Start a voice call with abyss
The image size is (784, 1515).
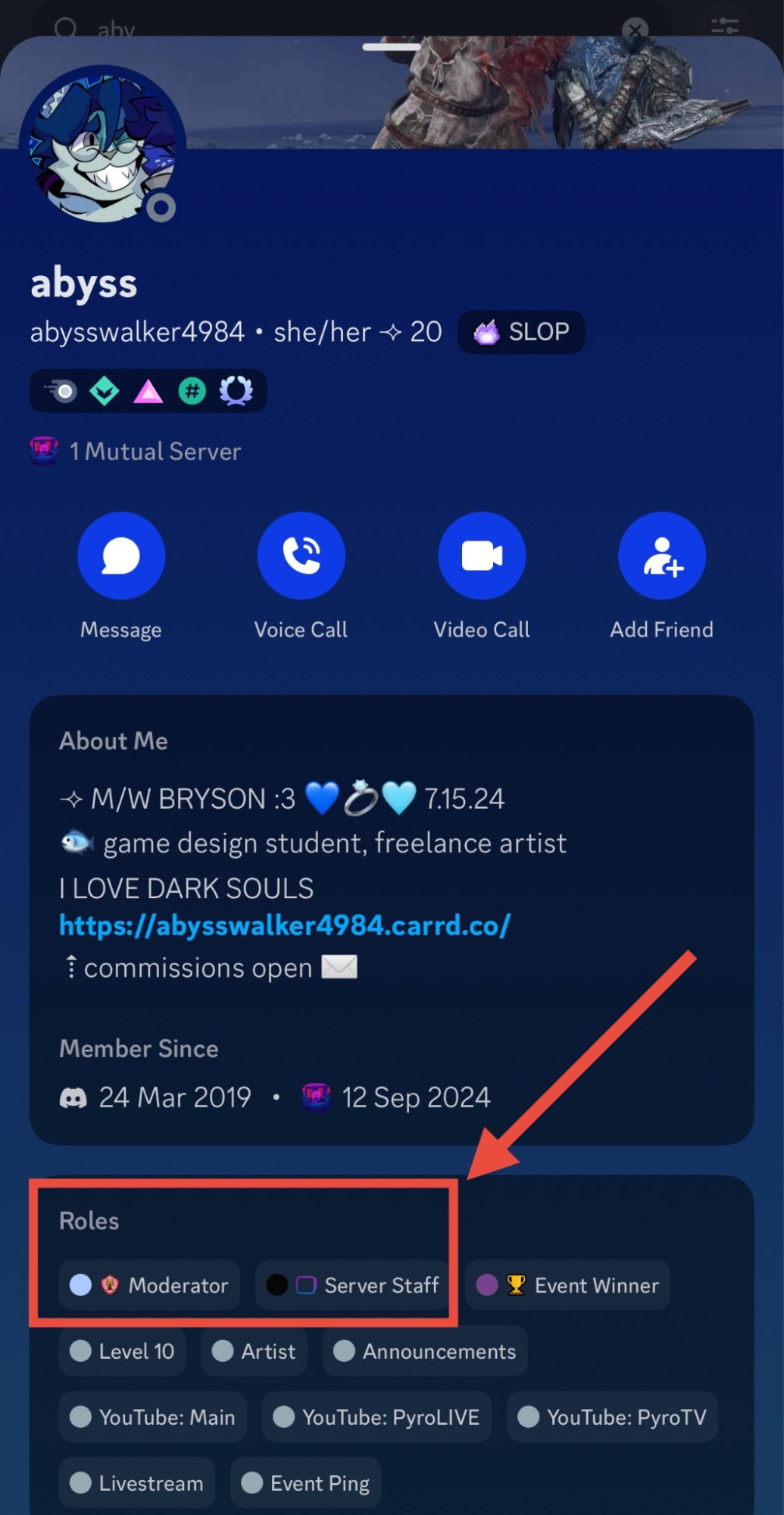coord(301,556)
